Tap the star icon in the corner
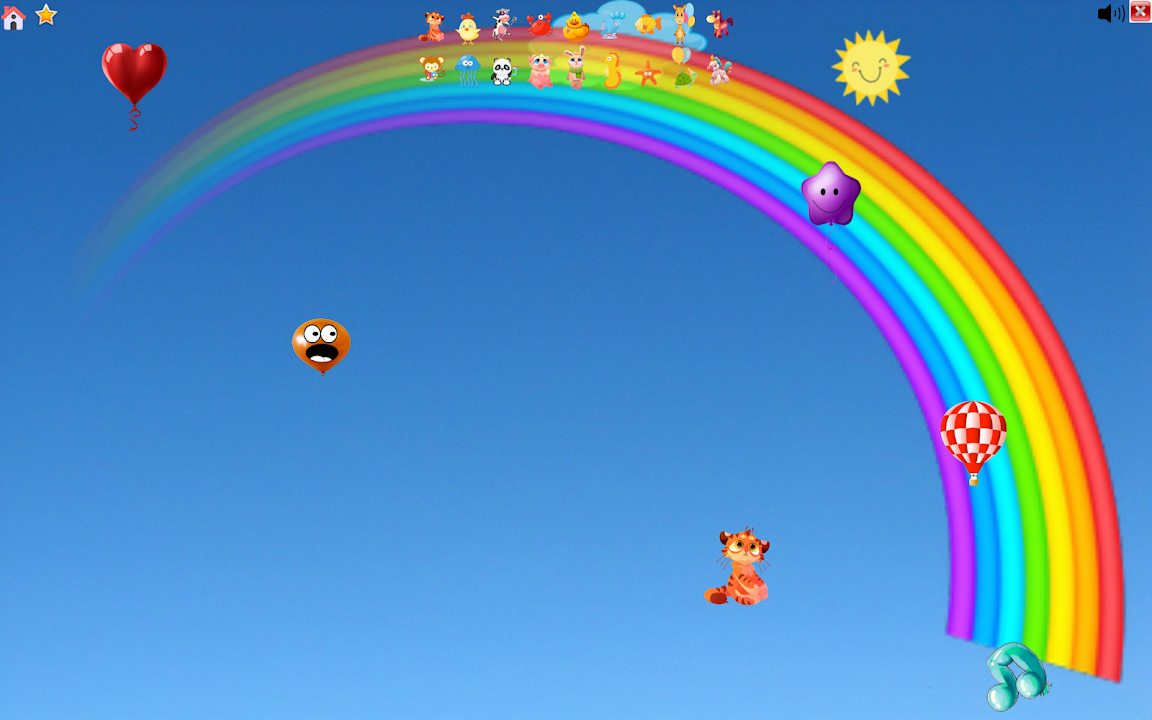The height and width of the screenshot is (720, 1152). click(x=46, y=15)
